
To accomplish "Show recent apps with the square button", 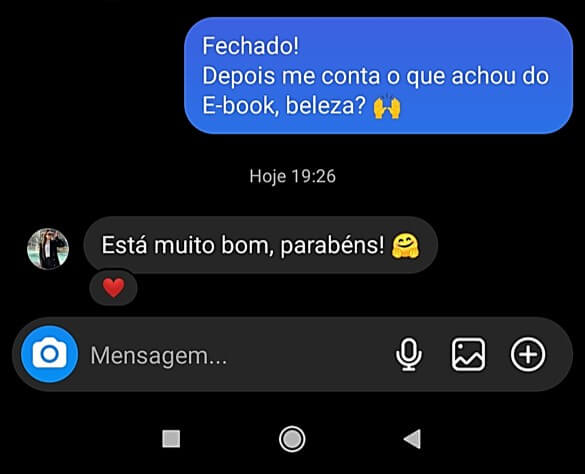I will [171, 439].
